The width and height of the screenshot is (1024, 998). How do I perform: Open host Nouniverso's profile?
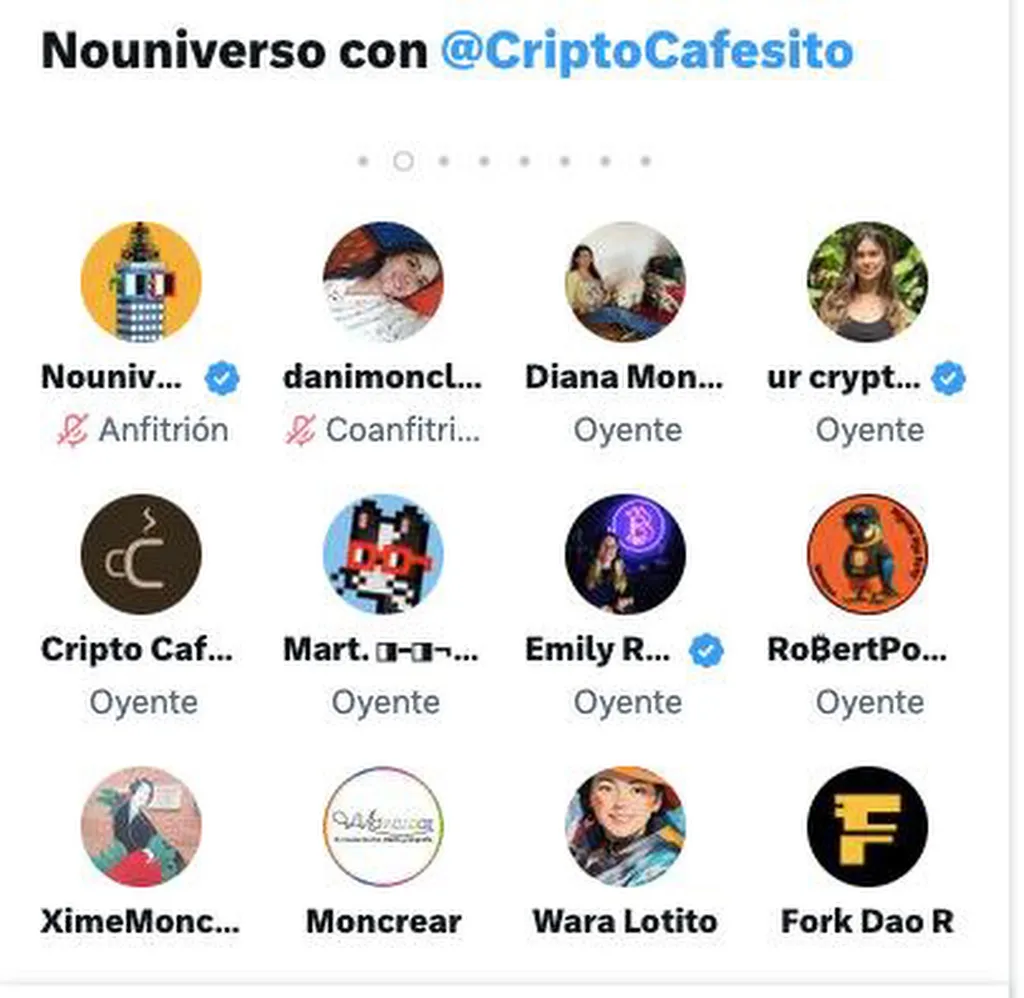point(141,283)
